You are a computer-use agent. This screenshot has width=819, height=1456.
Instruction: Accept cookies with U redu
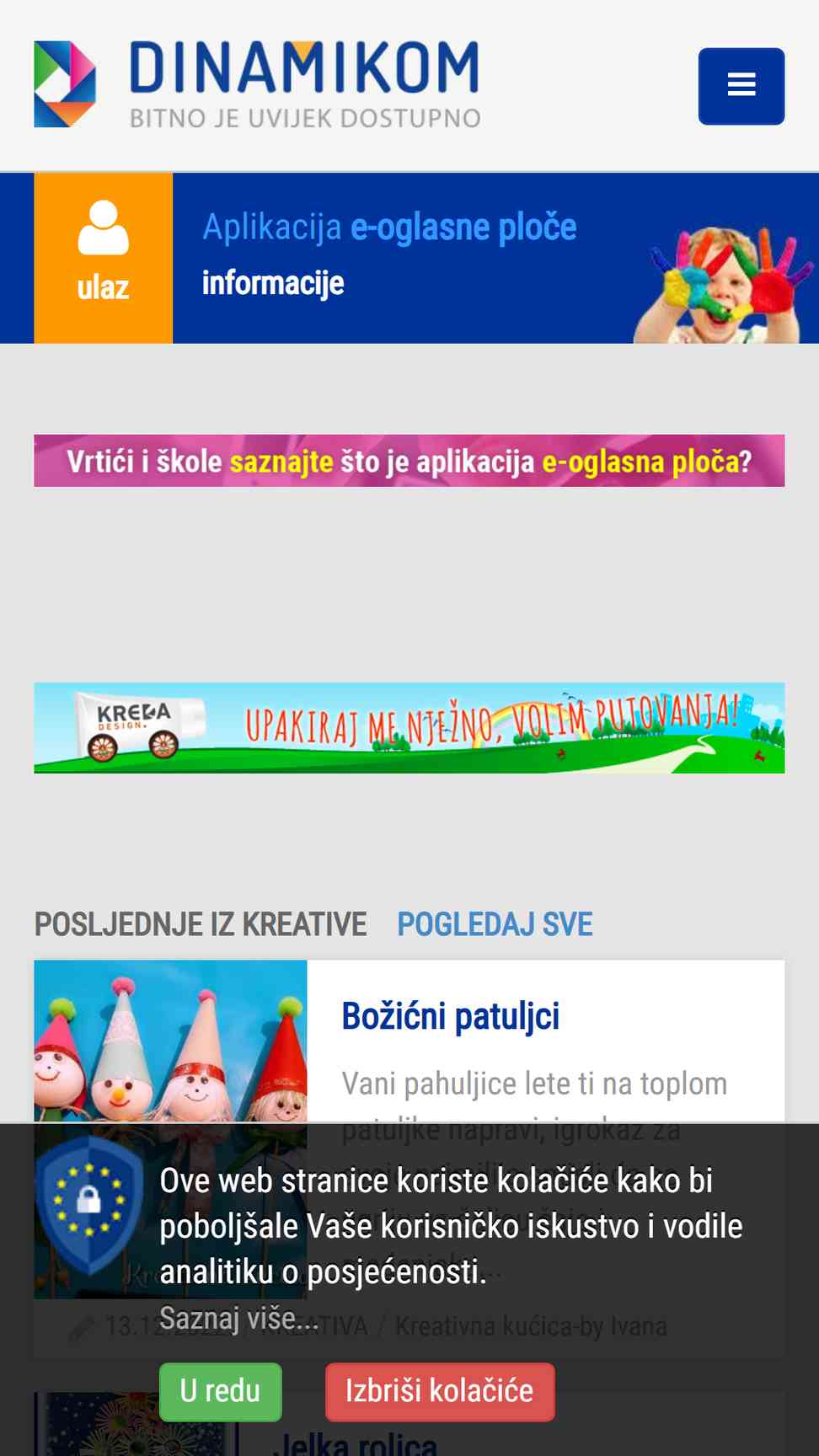220,1391
